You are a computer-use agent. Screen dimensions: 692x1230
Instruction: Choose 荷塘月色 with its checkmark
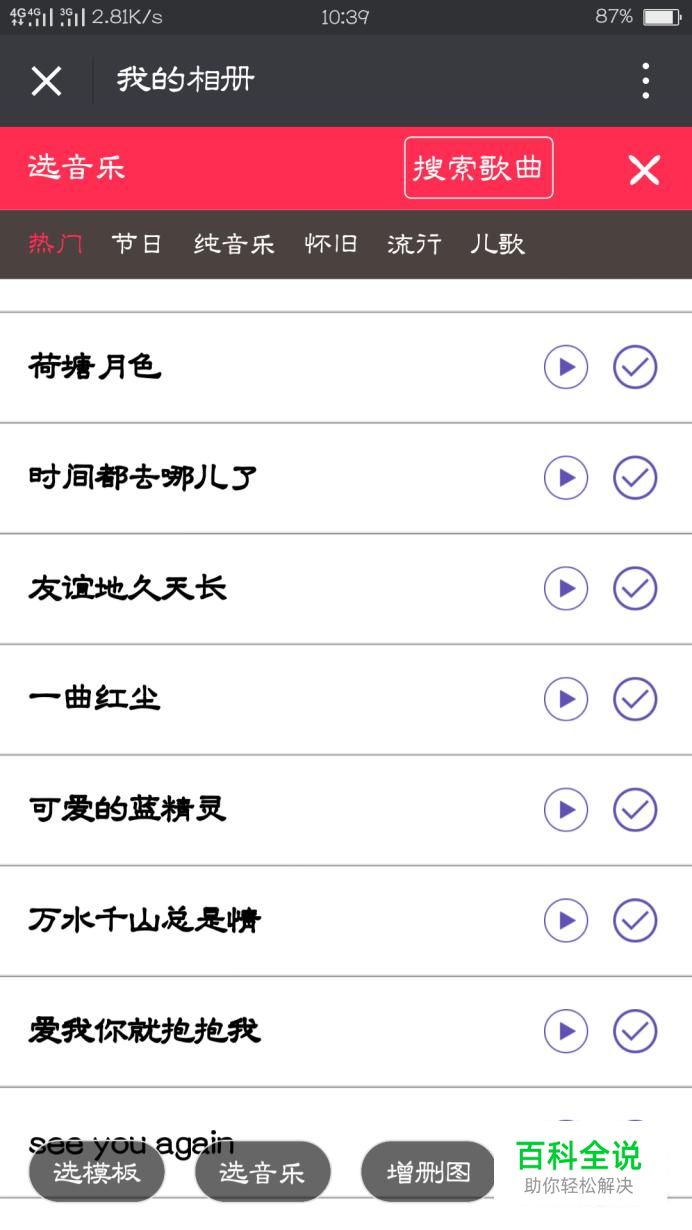635,367
